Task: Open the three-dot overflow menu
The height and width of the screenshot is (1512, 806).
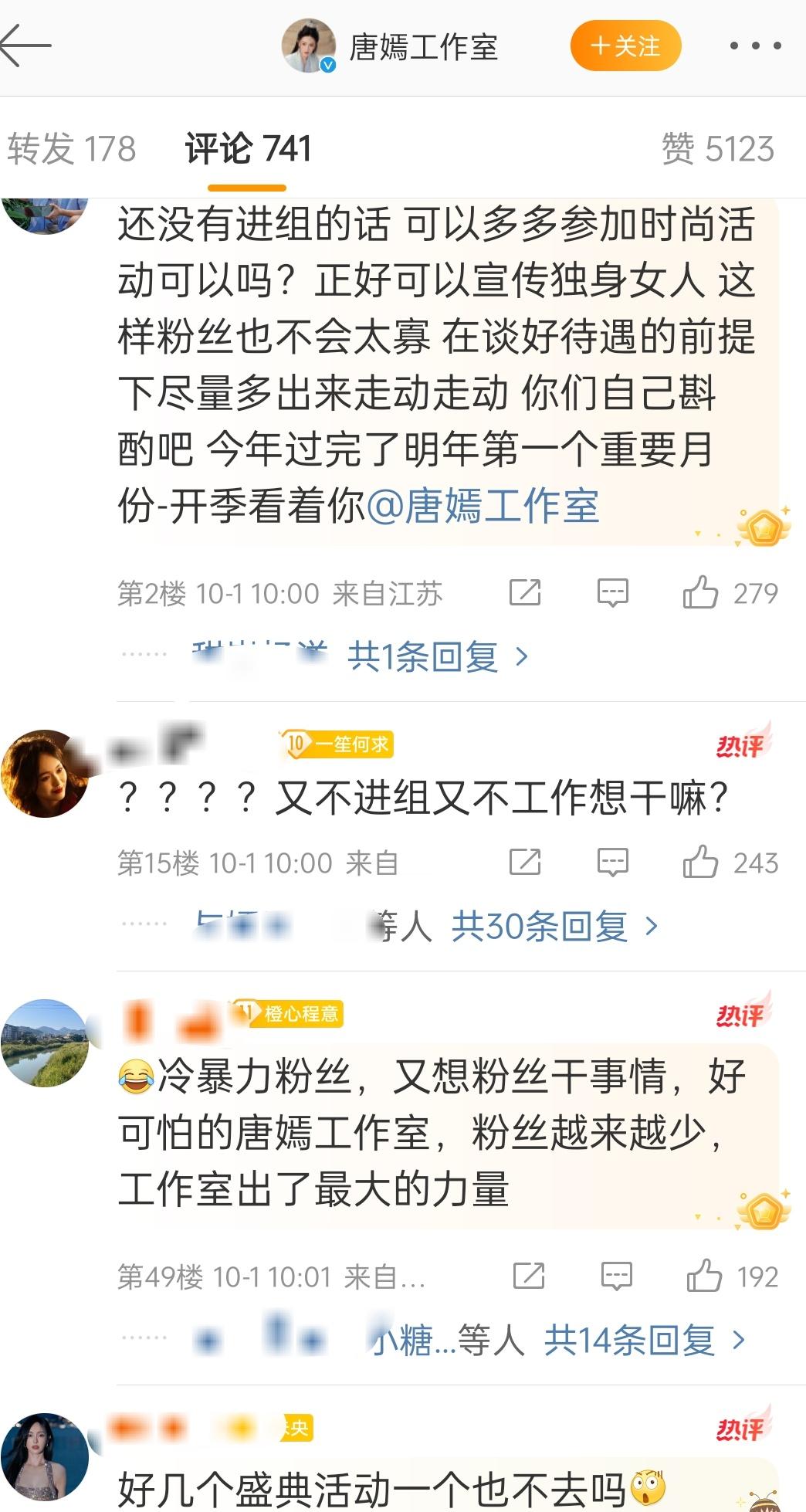Action: point(755,46)
